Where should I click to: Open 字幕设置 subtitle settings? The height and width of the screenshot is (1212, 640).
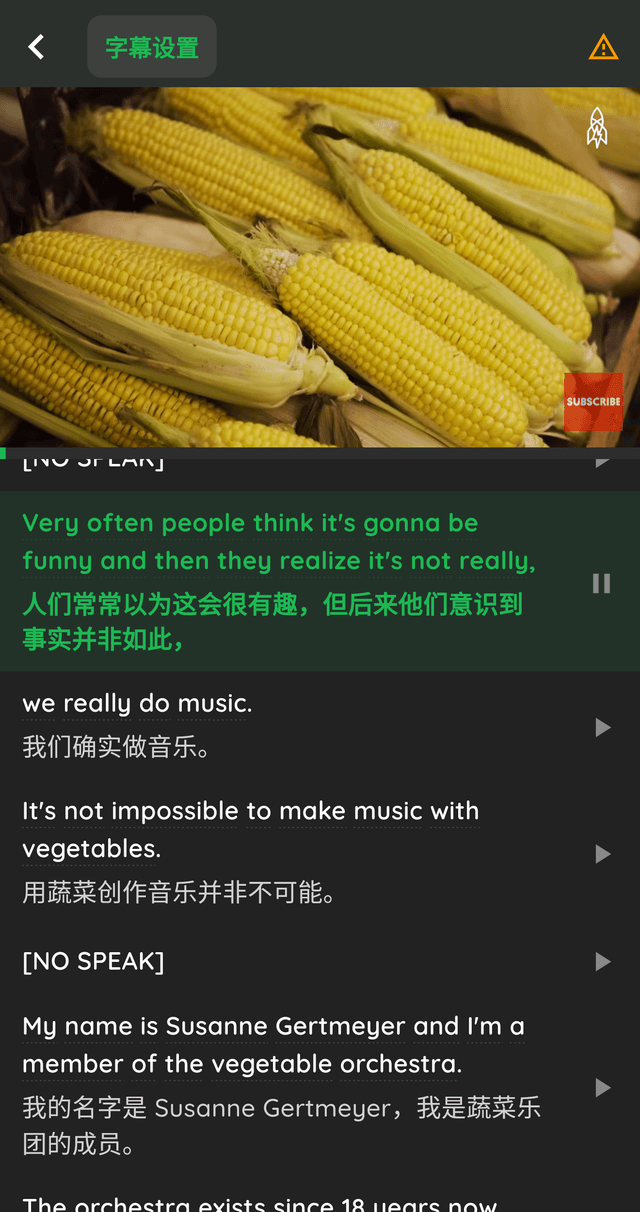pos(152,47)
